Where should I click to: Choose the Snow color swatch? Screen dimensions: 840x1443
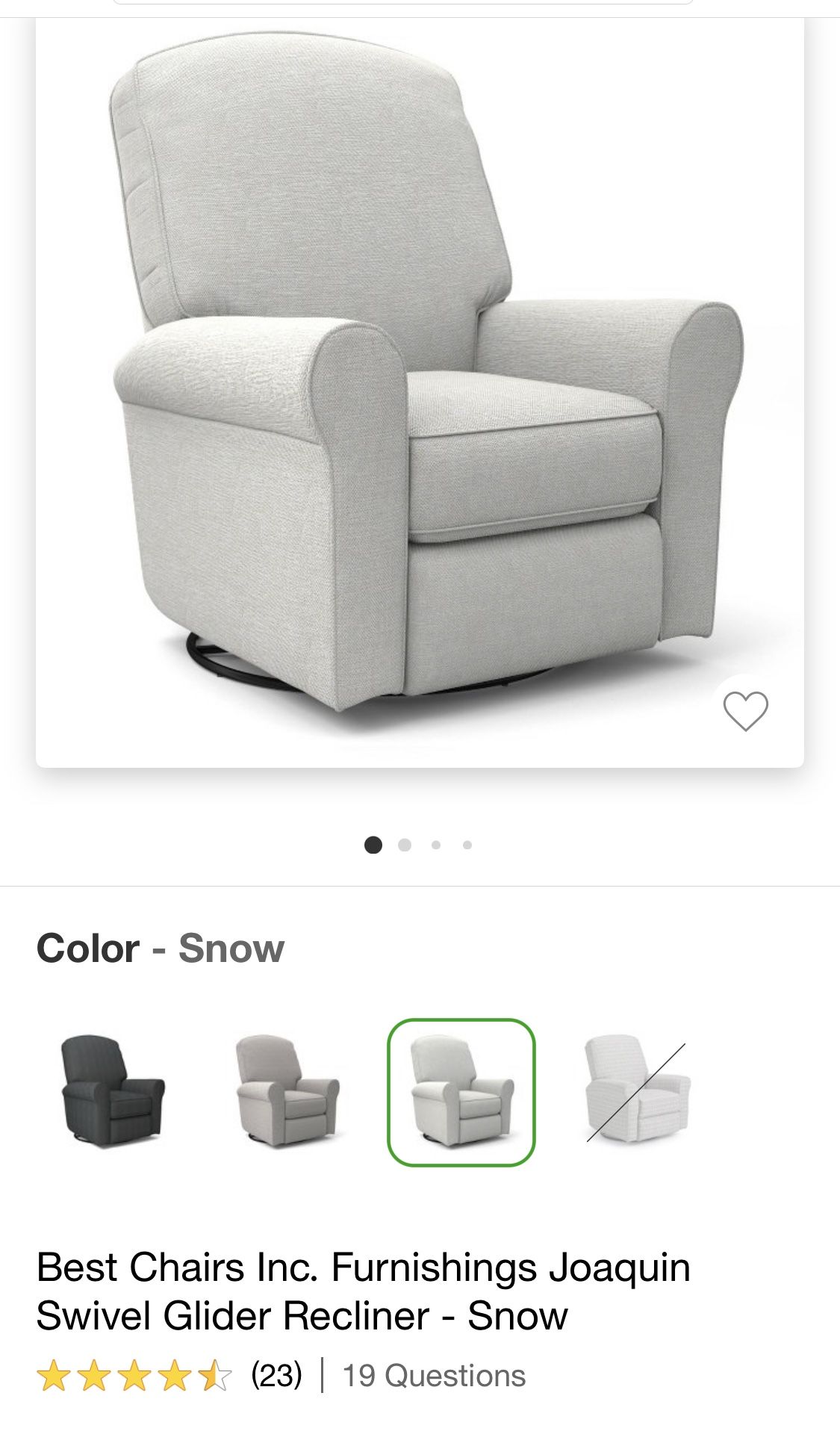[461, 1092]
